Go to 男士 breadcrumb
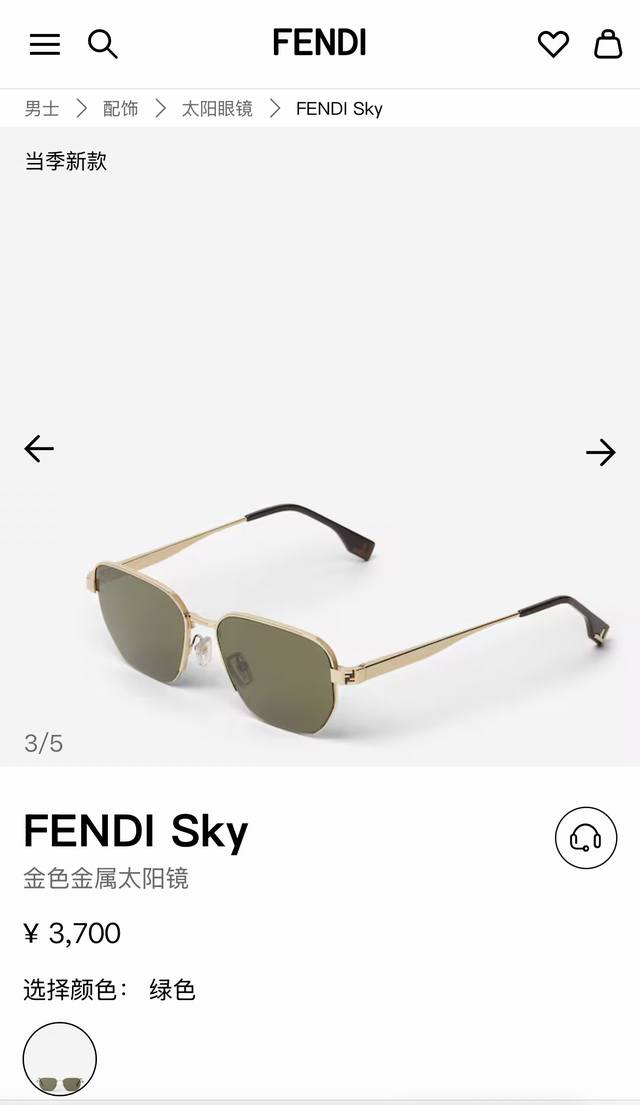This screenshot has height=1105, width=640. 42,109
